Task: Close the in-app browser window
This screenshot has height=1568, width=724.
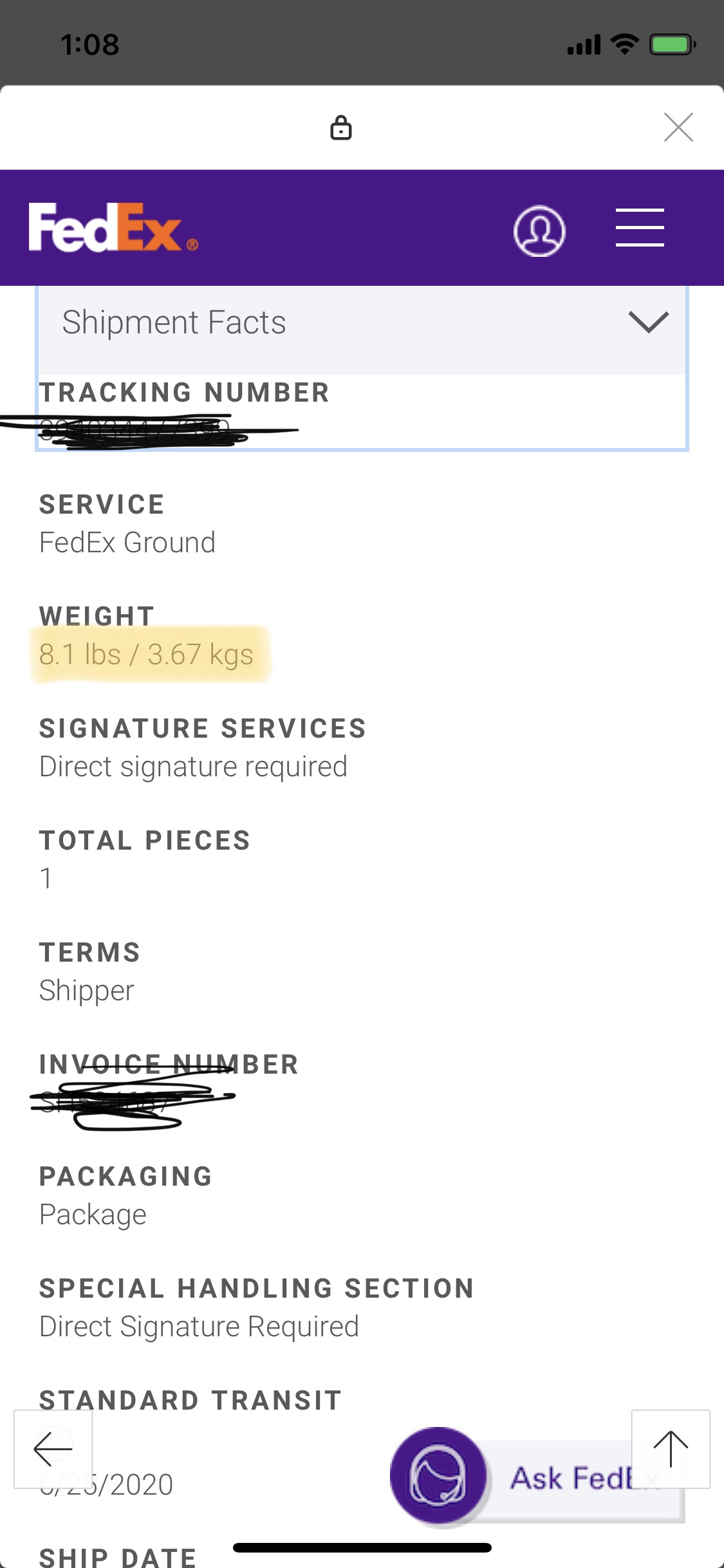Action: pyautogui.click(x=678, y=127)
